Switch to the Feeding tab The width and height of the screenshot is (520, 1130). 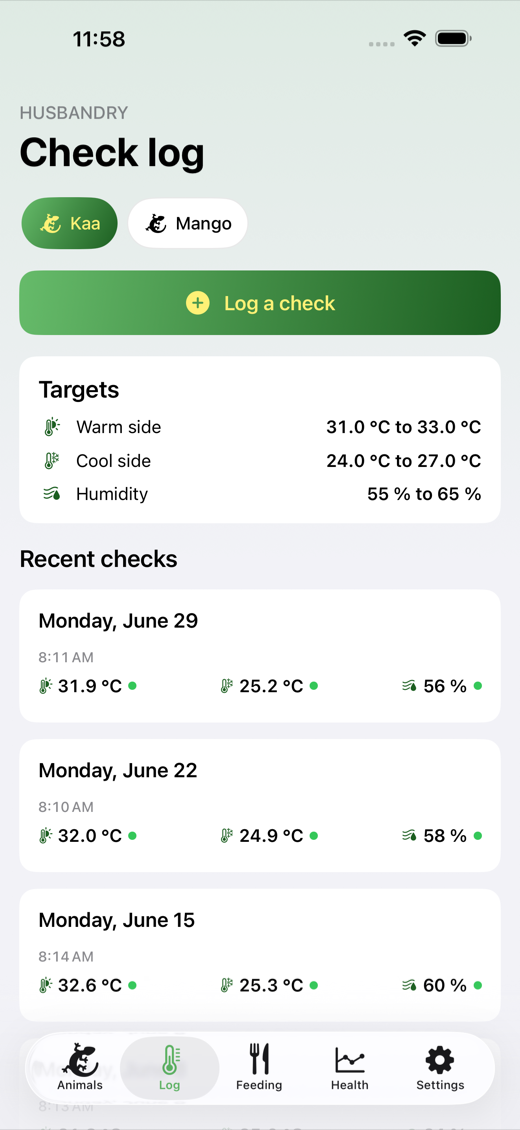259,1068
